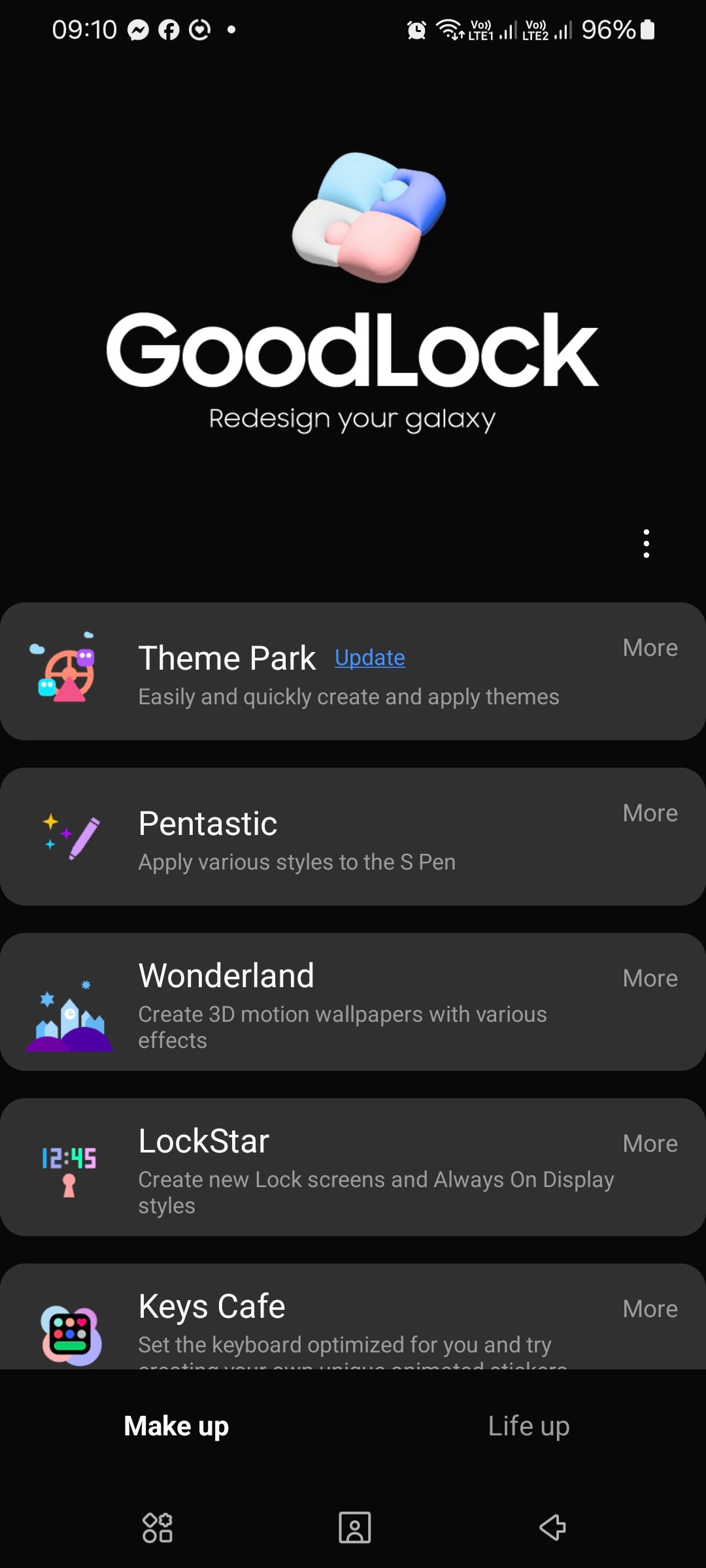Open the three-dot overflow menu
This screenshot has width=706, height=1568.
647,542
